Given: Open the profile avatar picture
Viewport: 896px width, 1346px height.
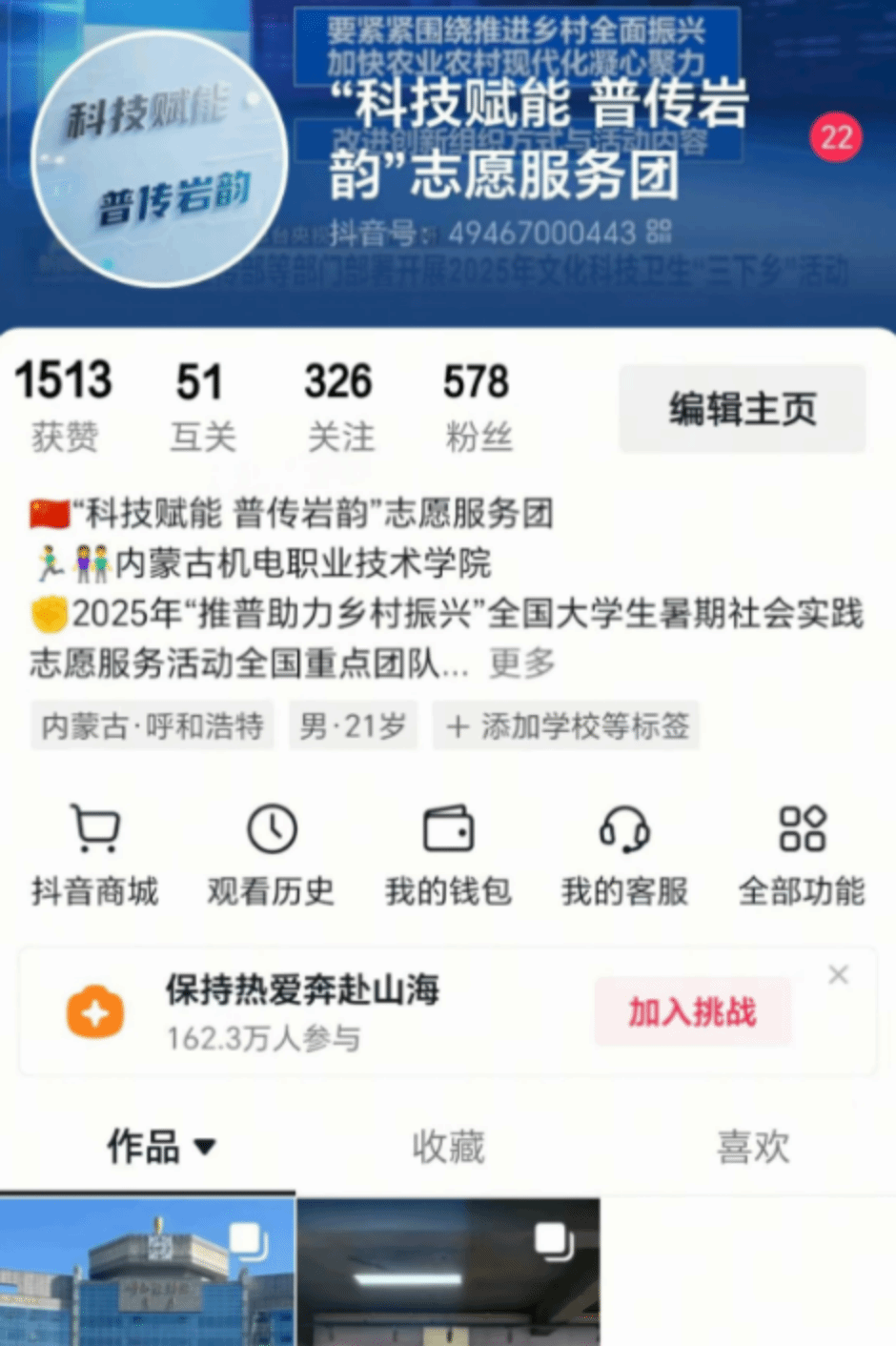Looking at the screenshot, I should pos(159,159).
